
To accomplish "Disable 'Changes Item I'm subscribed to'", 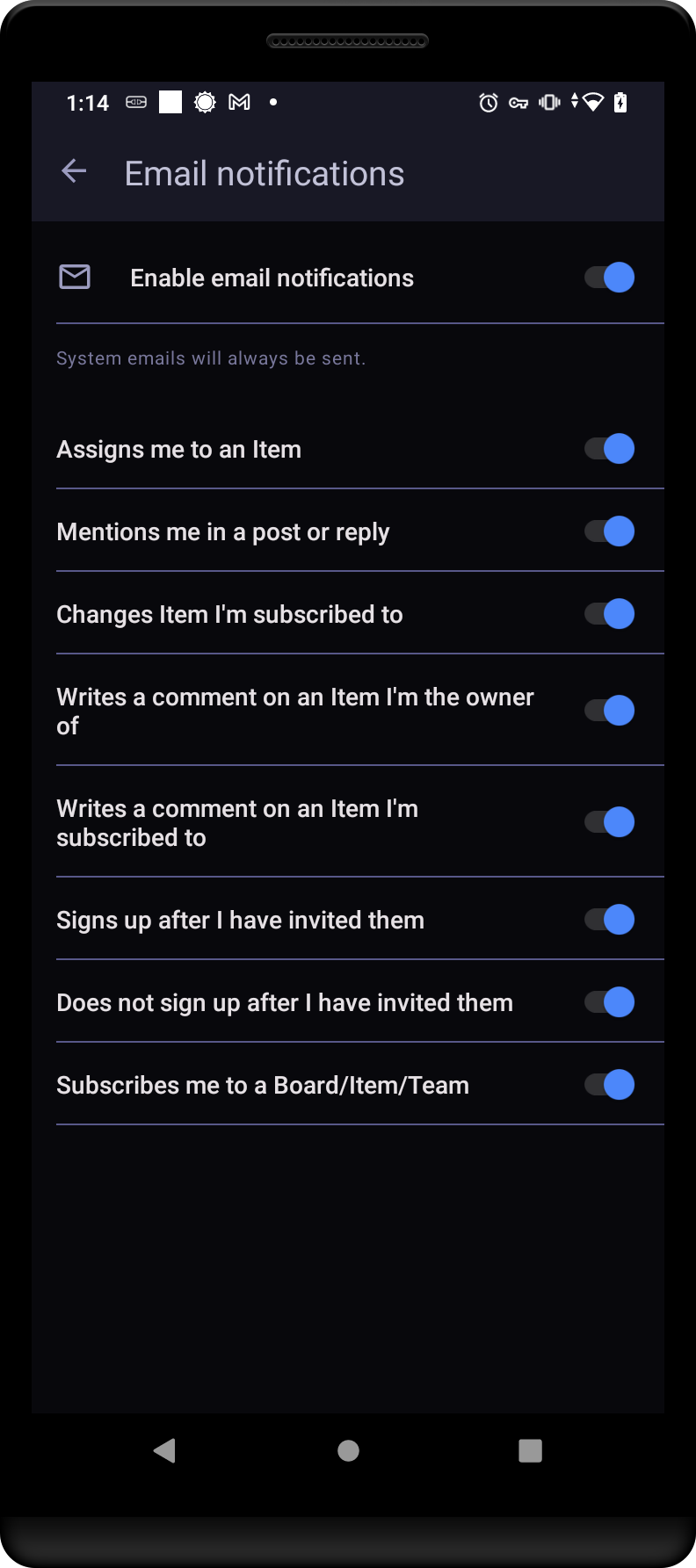I will tap(609, 613).
